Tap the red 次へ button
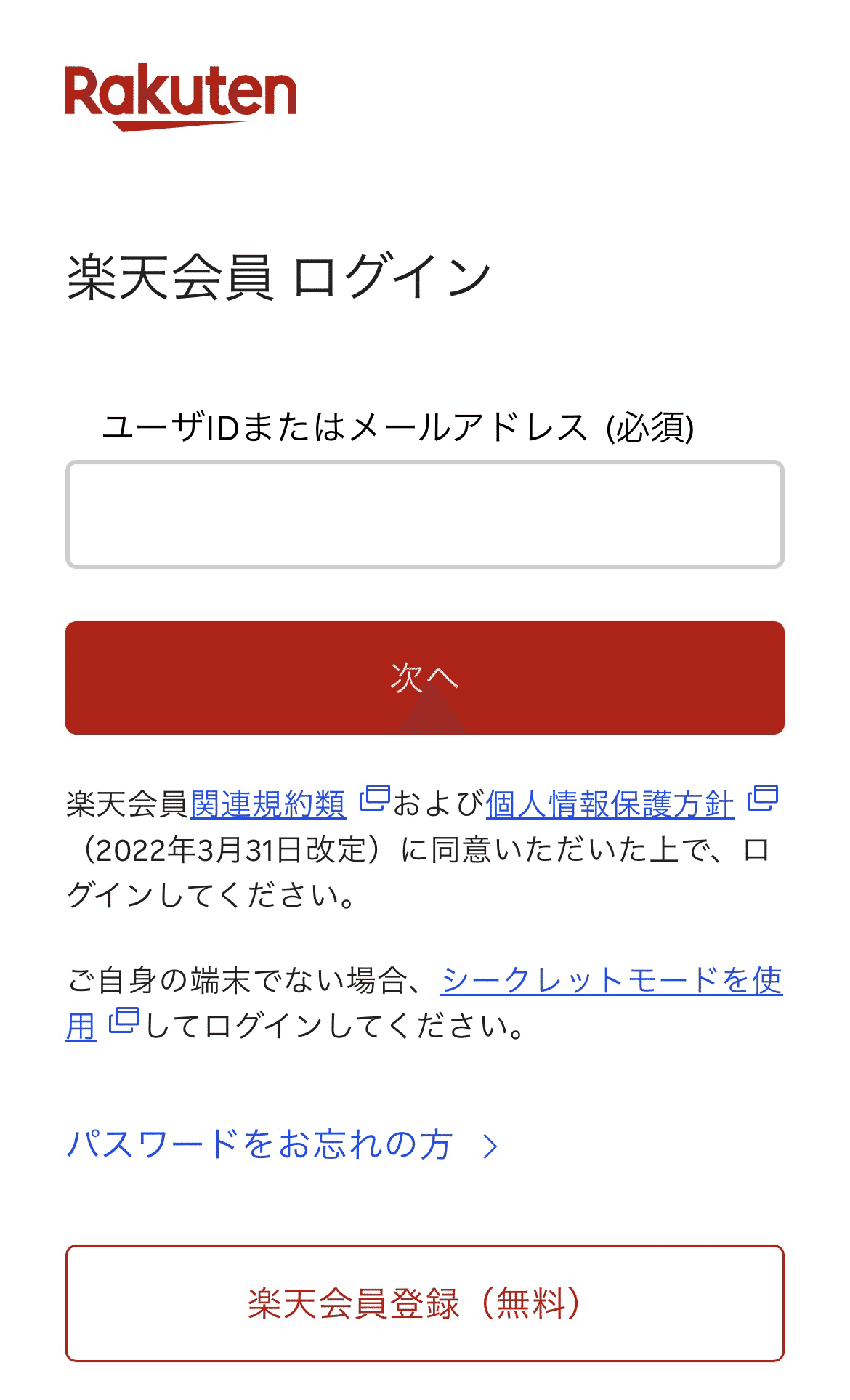The height and width of the screenshot is (1400, 850). pos(424,677)
